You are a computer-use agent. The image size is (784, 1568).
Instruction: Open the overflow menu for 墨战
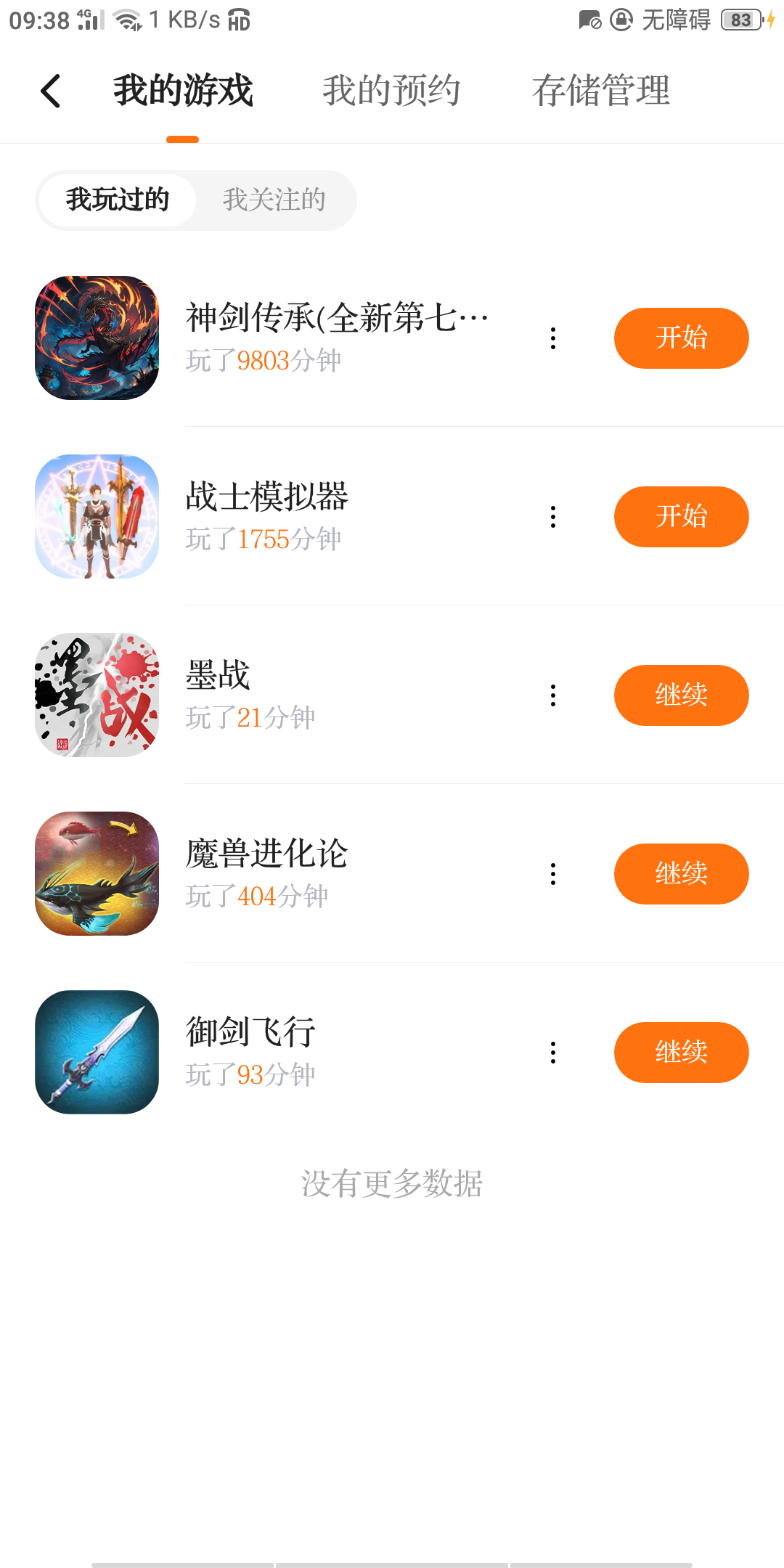553,695
